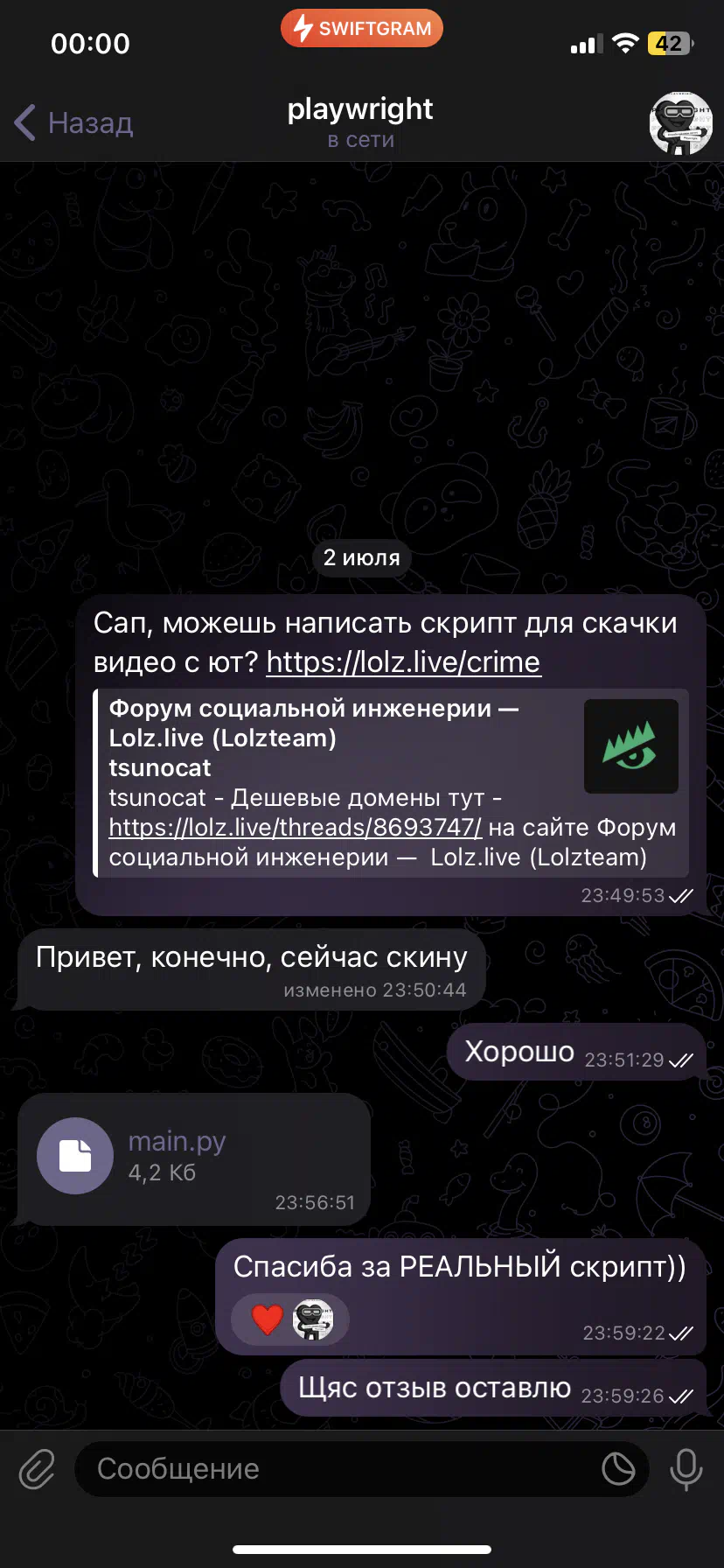Download the main.py file
Image resolution: width=724 pixels, height=1568 pixels.
pos(75,1156)
